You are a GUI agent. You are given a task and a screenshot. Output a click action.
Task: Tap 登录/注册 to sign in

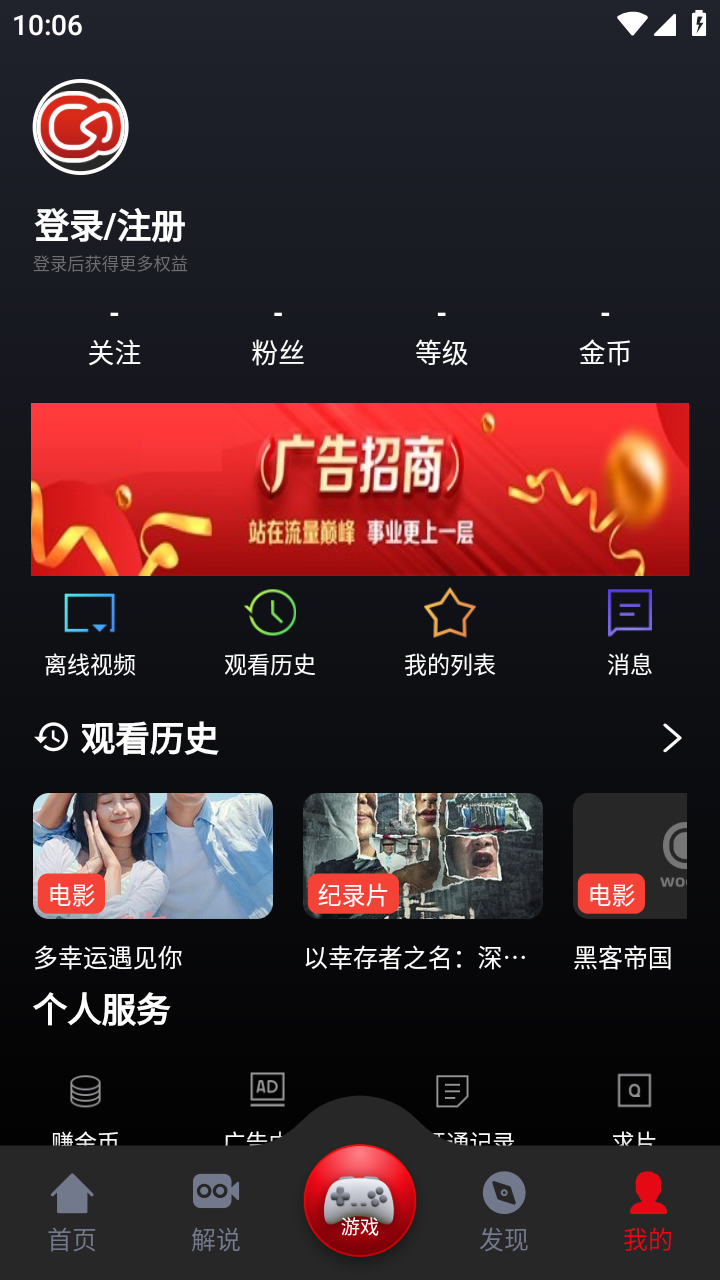[110, 227]
